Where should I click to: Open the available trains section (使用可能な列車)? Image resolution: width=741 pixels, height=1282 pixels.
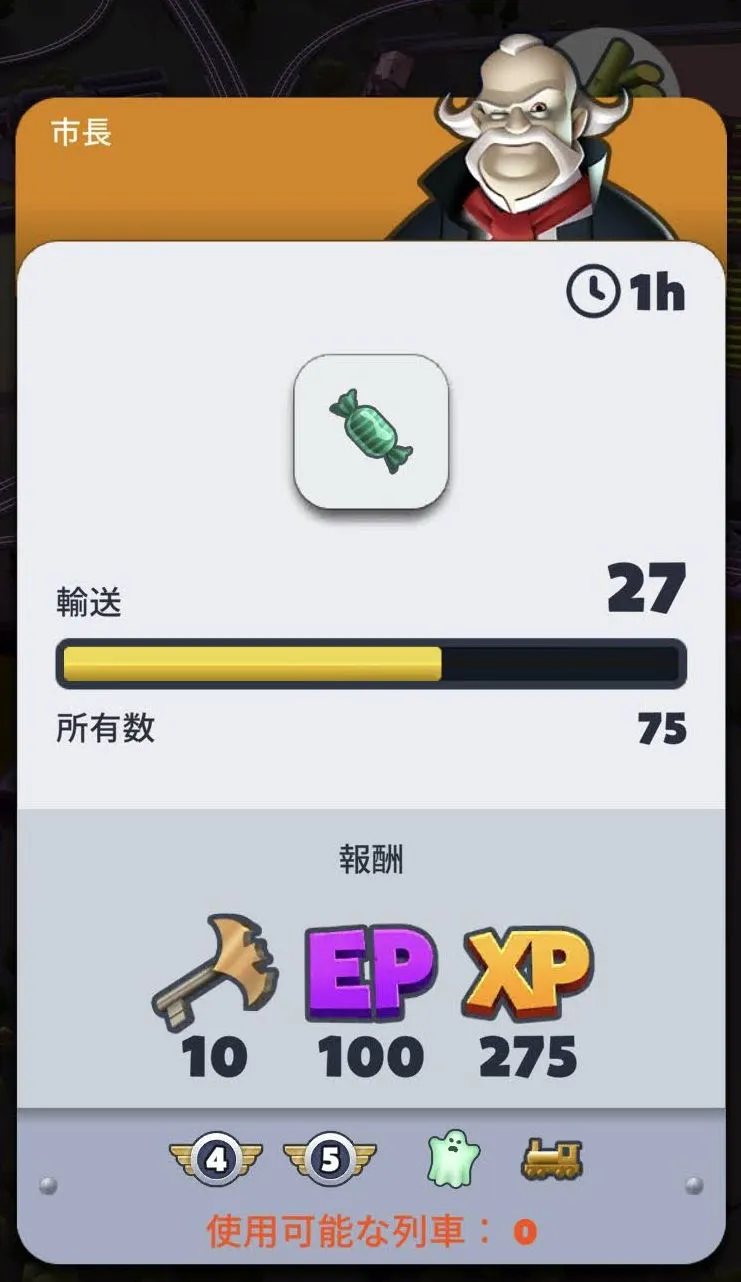click(371, 1231)
